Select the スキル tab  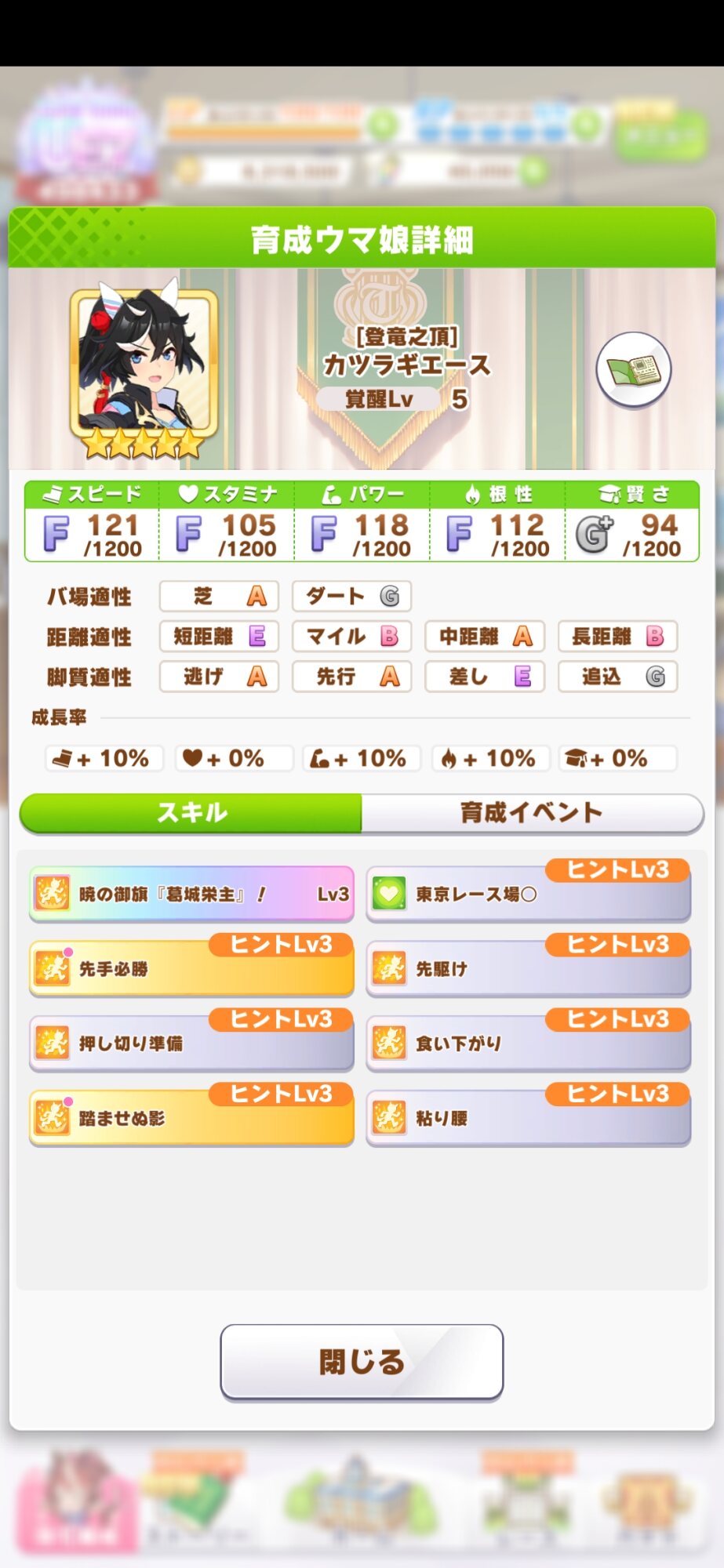tap(191, 813)
